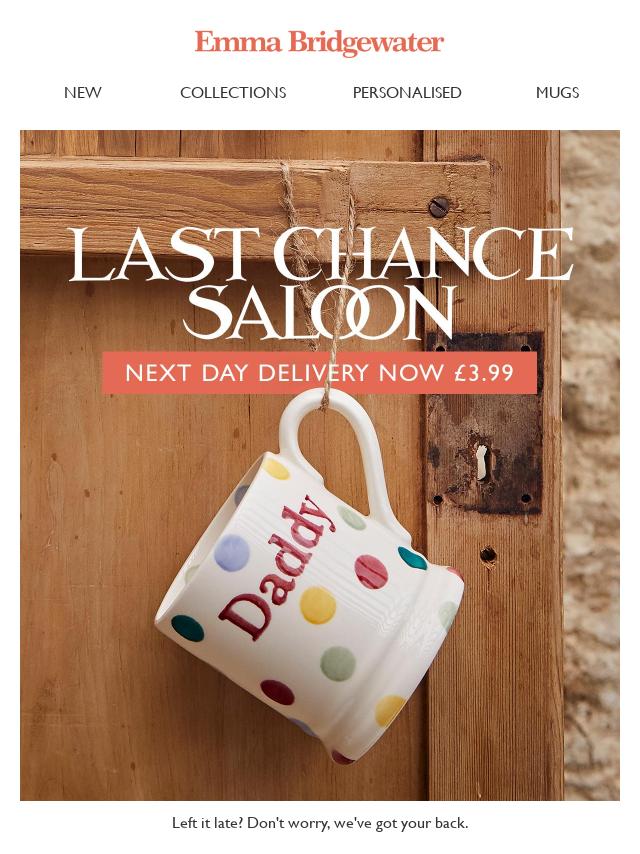Open the NEW section link
Image resolution: width=640 pixels, height=854 pixels.
coord(83,92)
